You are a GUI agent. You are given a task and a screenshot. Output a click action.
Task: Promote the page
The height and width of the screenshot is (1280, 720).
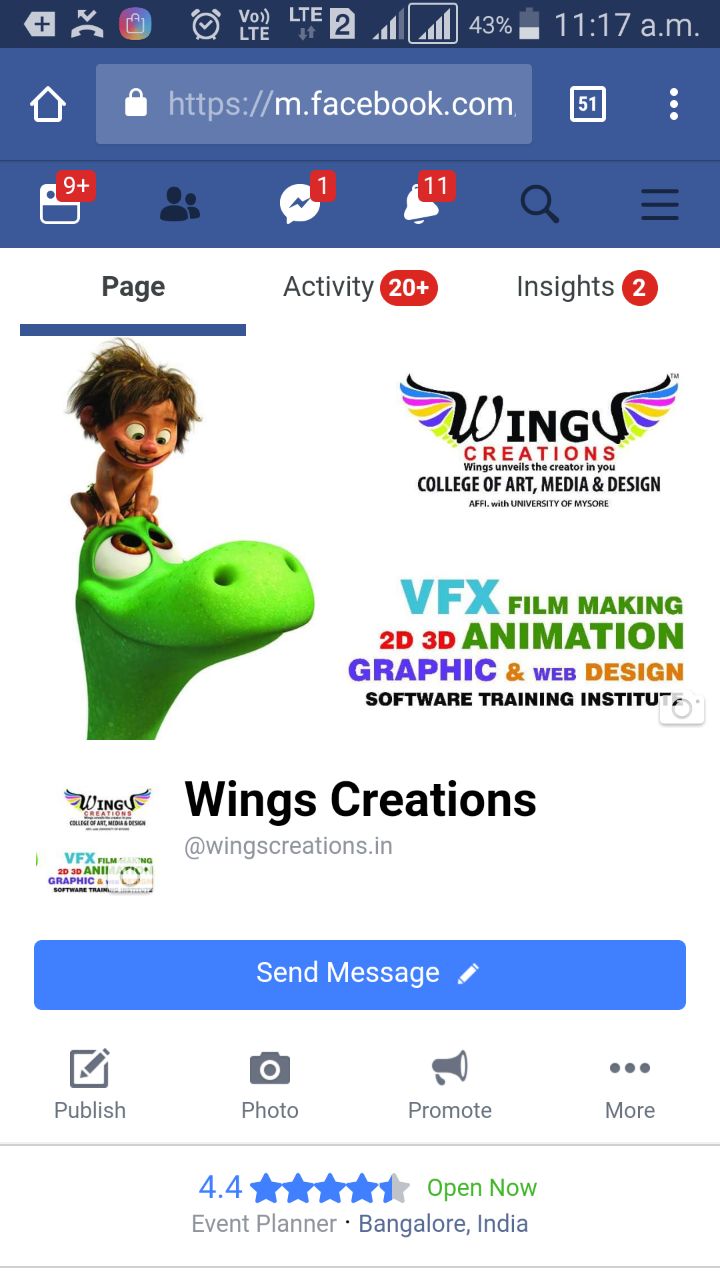[450, 1084]
